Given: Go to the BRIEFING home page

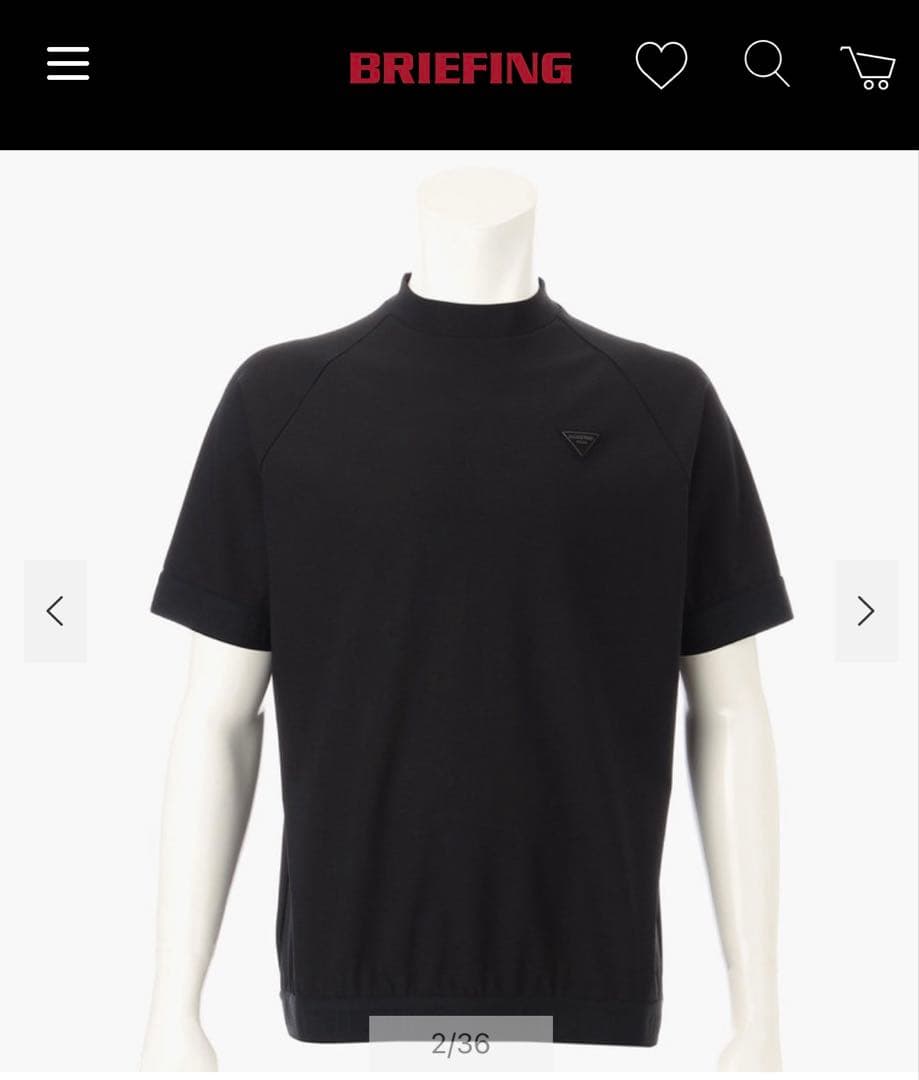Looking at the screenshot, I should [460, 68].
